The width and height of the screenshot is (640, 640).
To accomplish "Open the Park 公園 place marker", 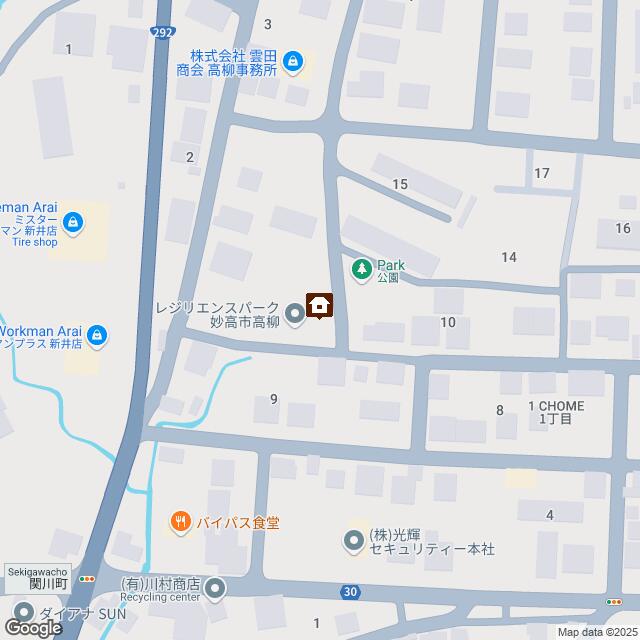I will click(x=360, y=267).
